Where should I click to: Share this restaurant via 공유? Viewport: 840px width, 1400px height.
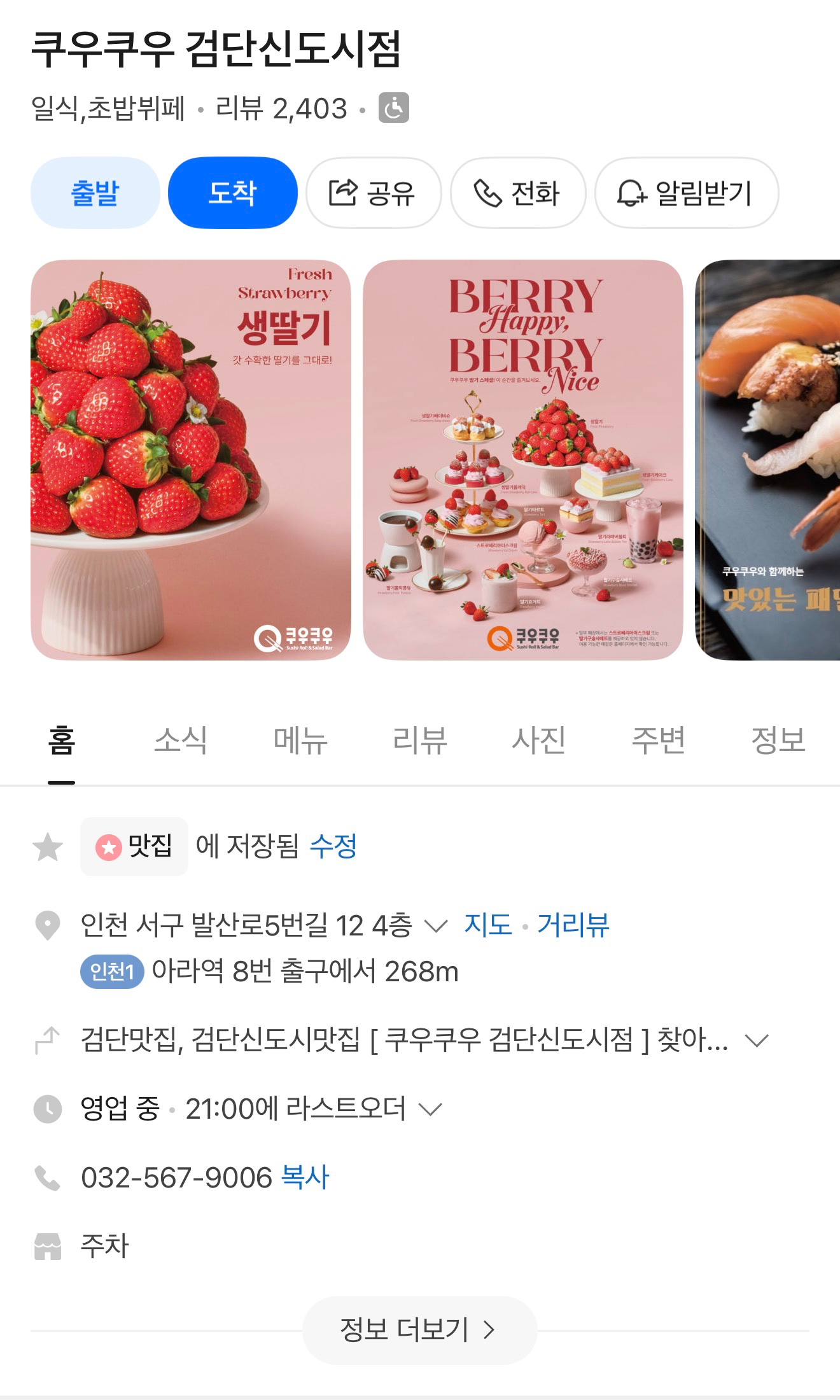374,193
